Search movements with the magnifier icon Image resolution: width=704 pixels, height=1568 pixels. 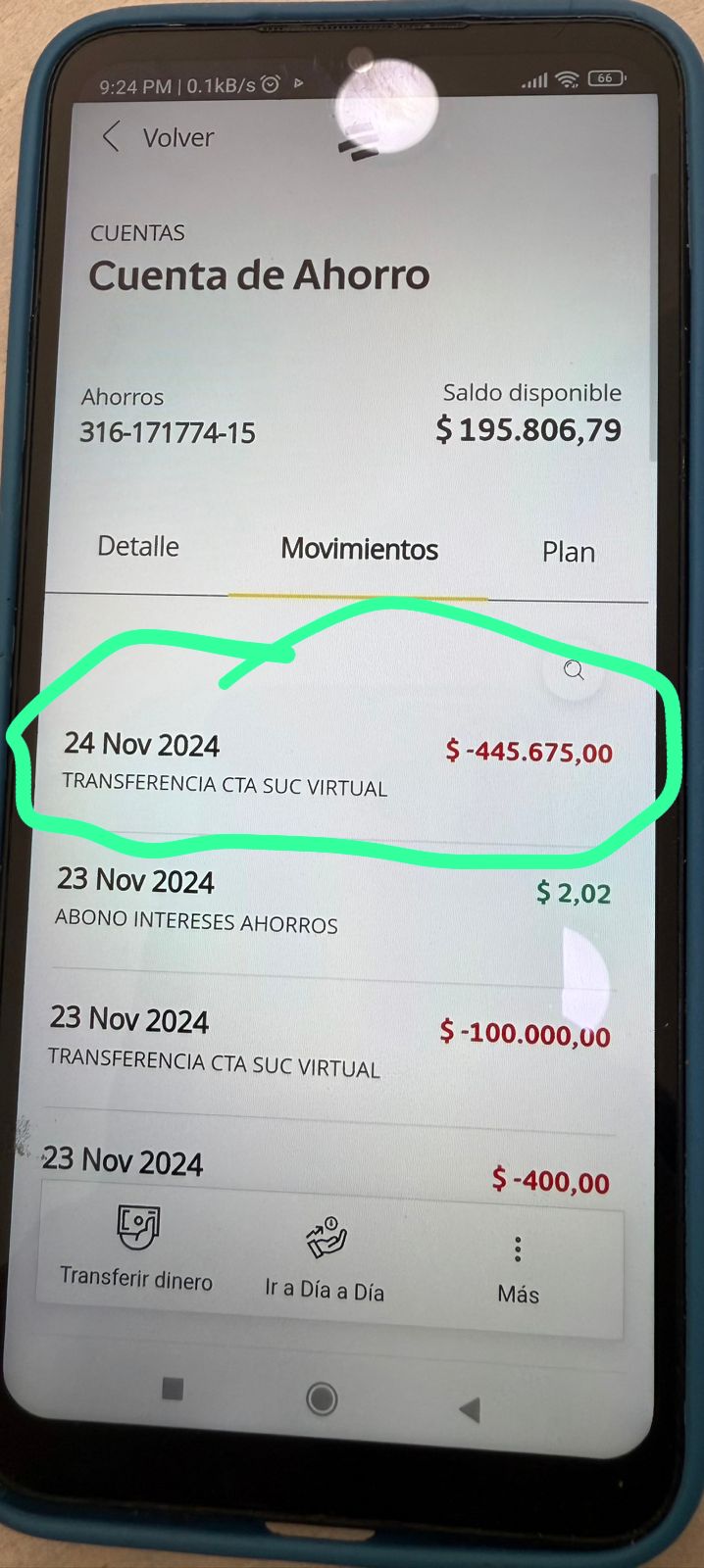(574, 670)
